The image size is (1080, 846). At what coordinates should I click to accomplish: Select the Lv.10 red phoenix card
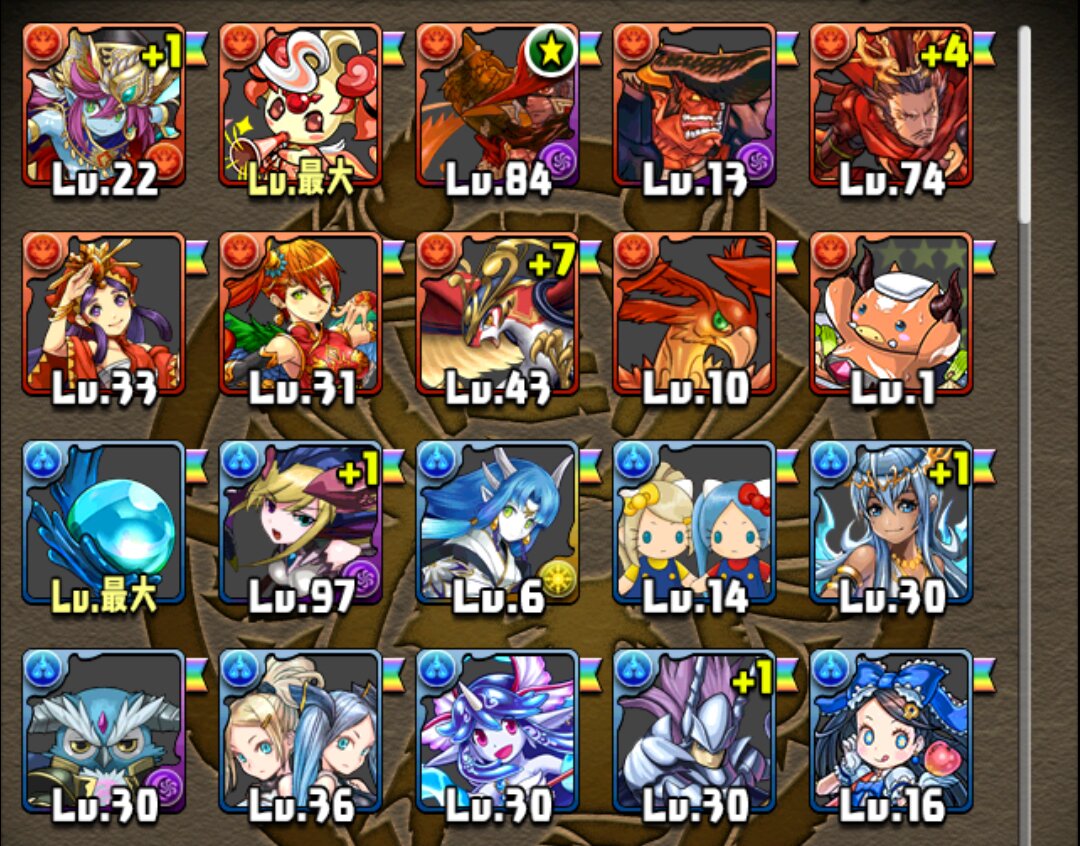[x=694, y=313]
